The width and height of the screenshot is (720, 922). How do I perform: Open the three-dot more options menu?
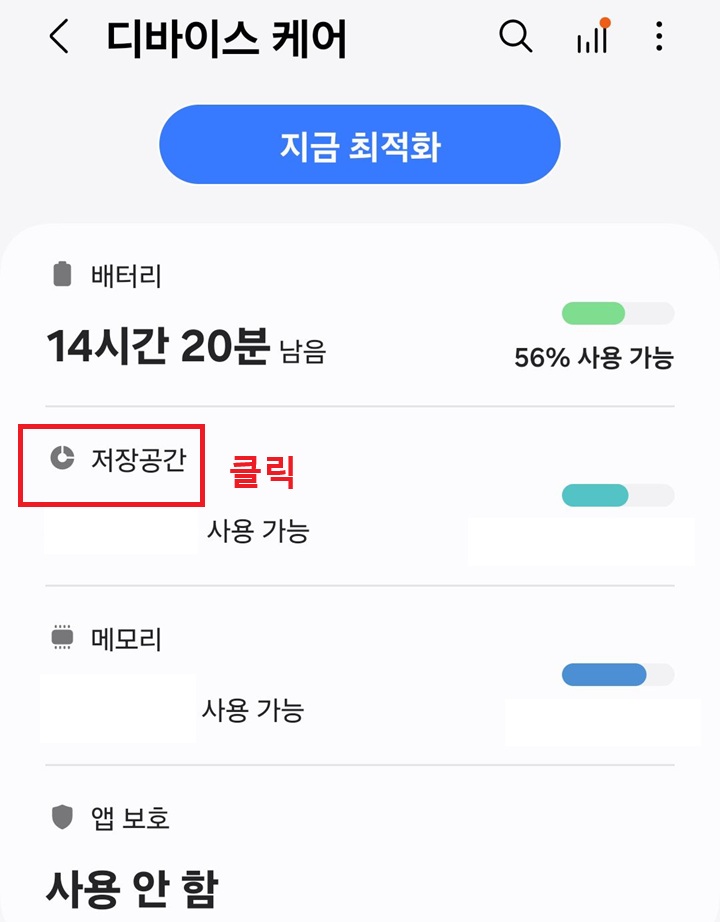(659, 37)
